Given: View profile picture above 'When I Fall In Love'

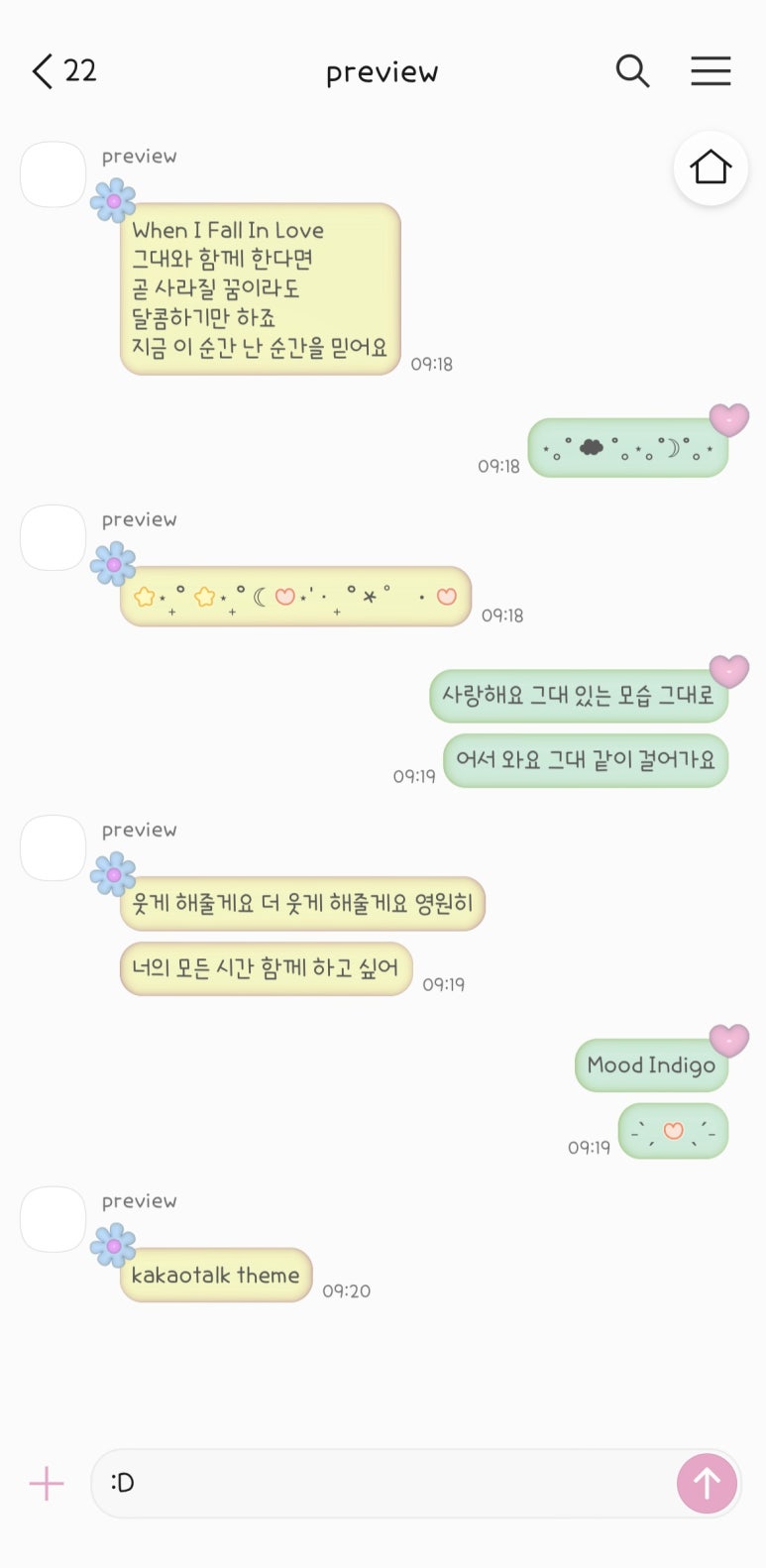Looking at the screenshot, I should 54,174.
